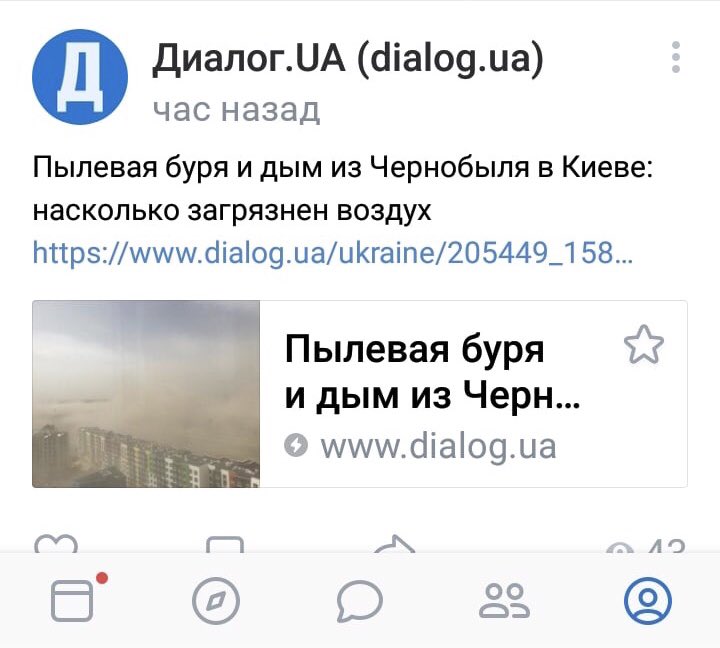Switch to the news feed tab

(72, 600)
